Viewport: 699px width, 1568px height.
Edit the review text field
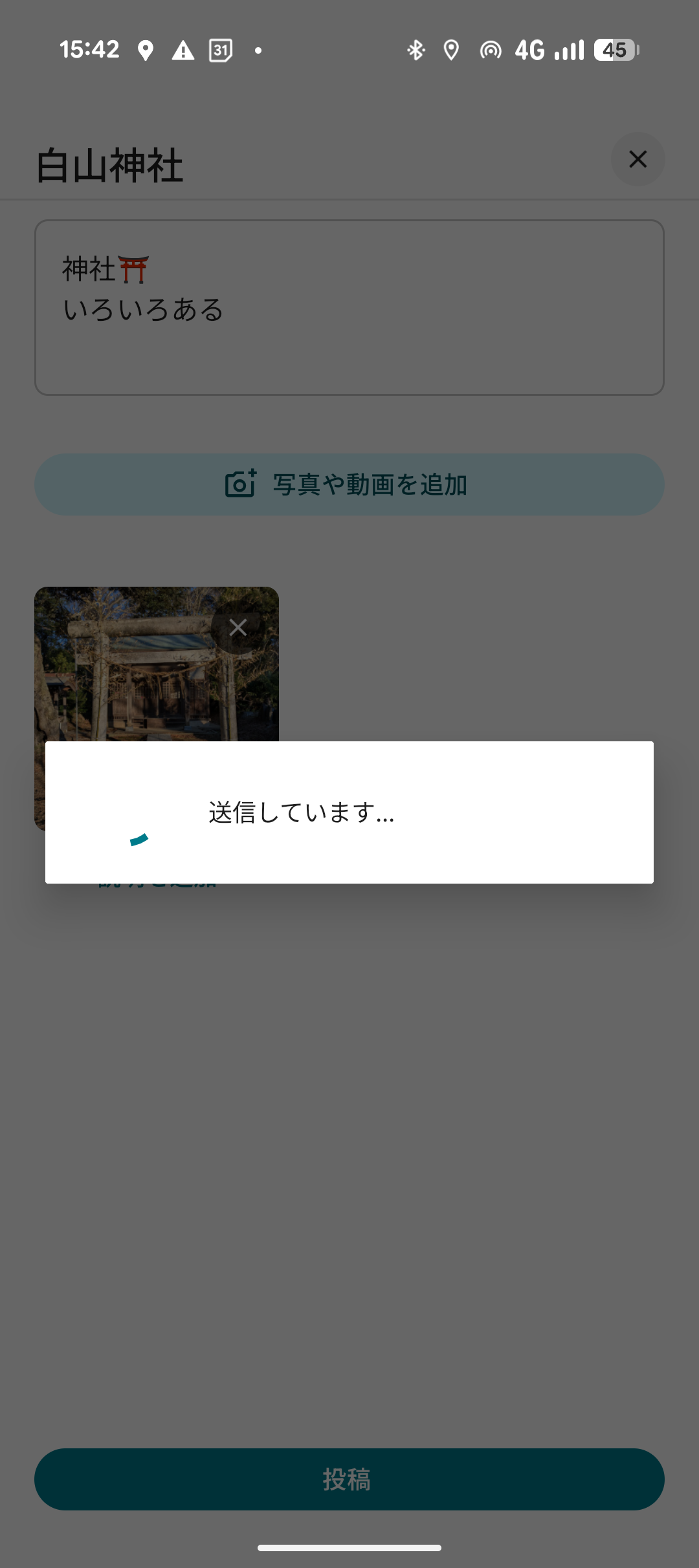pyautogui.click(x=349, y=307)
